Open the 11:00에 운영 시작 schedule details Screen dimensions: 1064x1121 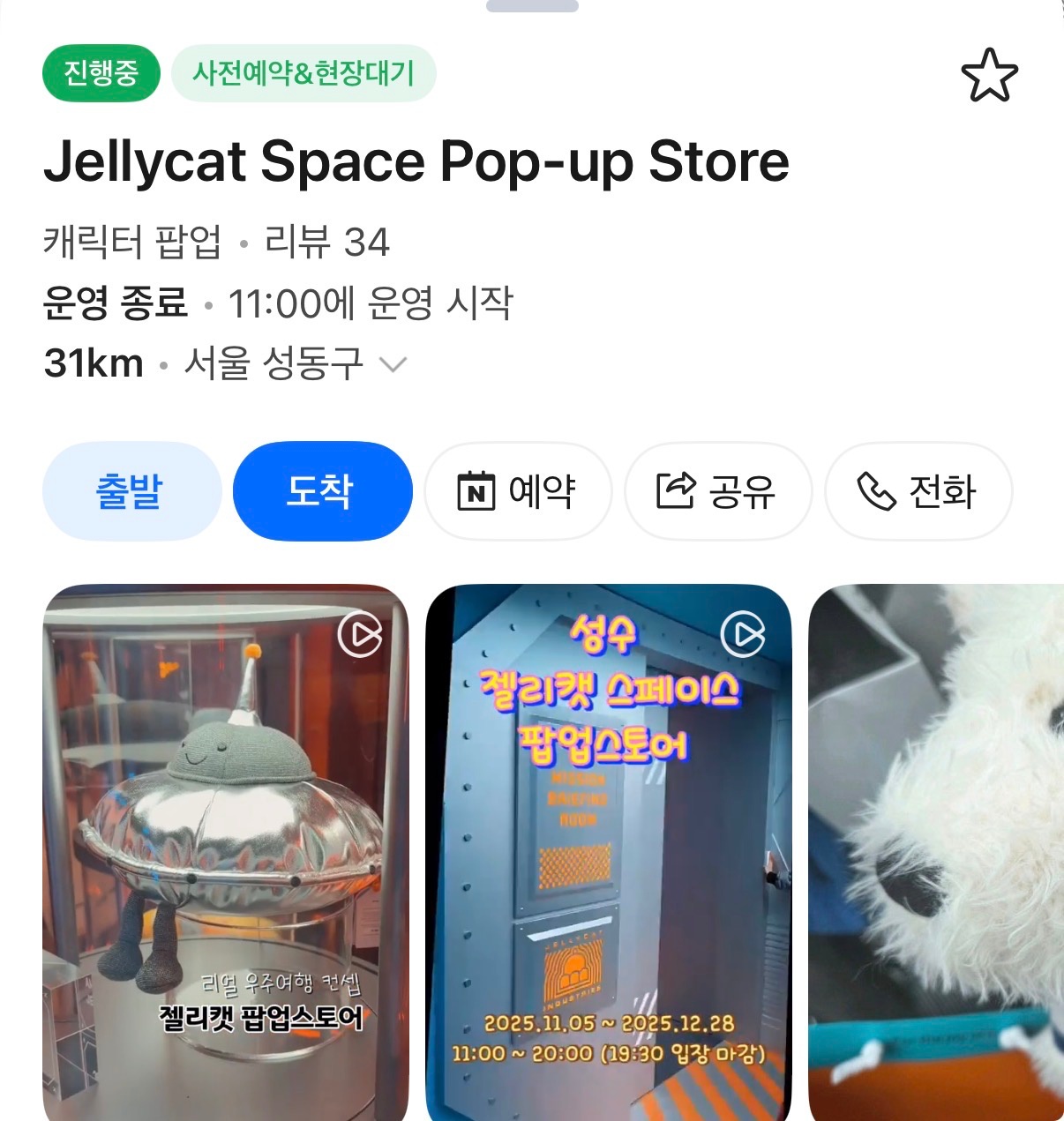pyautogui.click(x=371, y=303)
